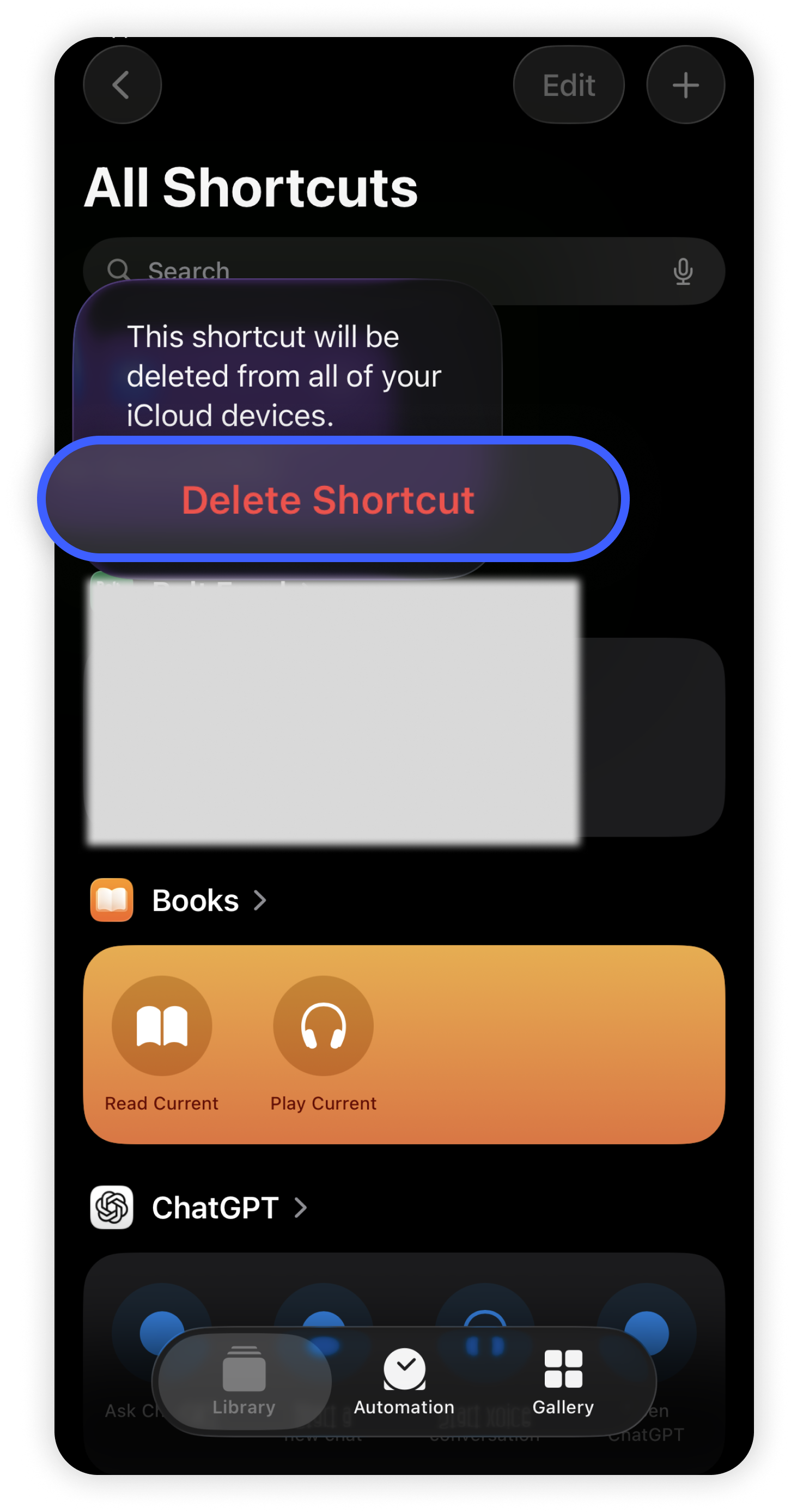This screenshot has height=1512, width=791.
Task: Switch to the Library tab
Action: (244, 1380)
